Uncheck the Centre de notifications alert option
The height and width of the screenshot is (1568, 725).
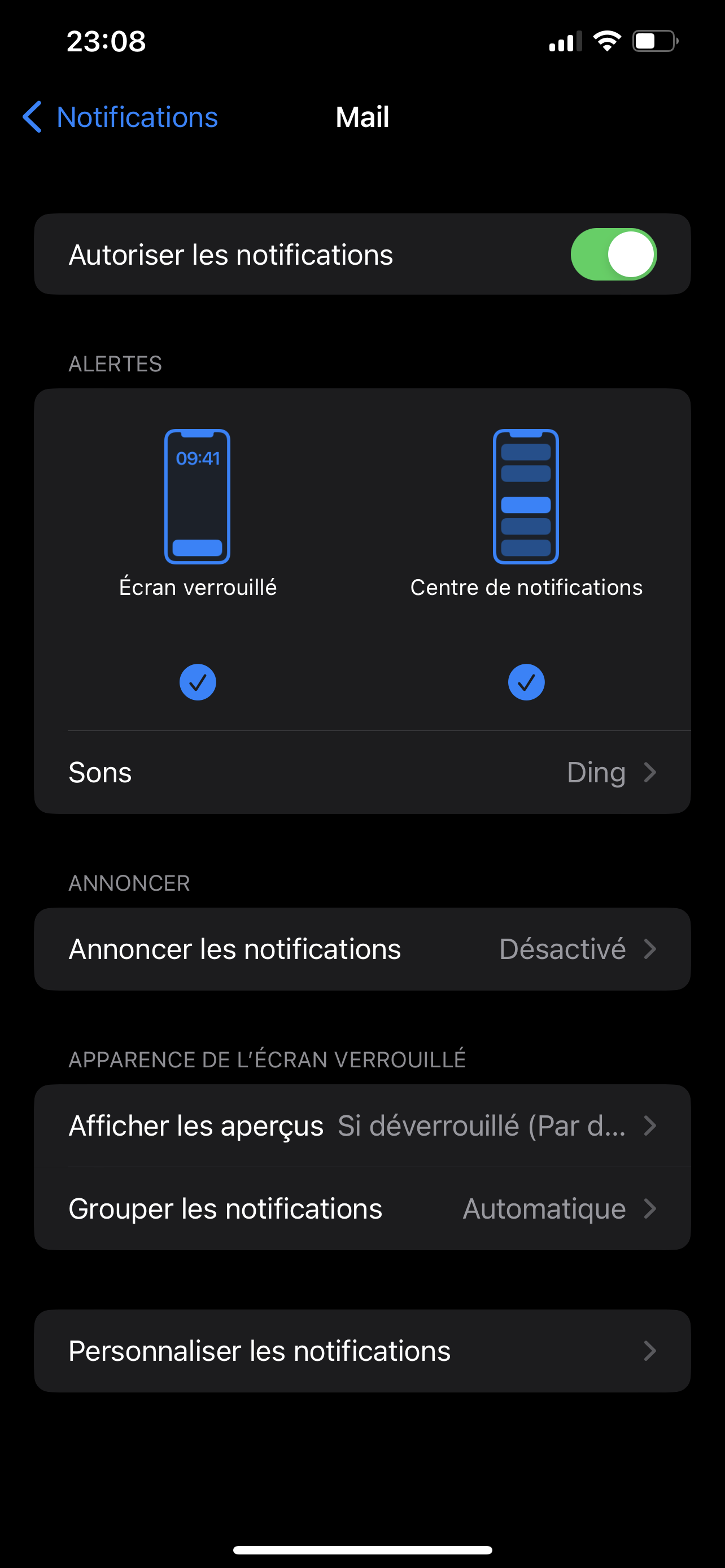coord(526,682)
